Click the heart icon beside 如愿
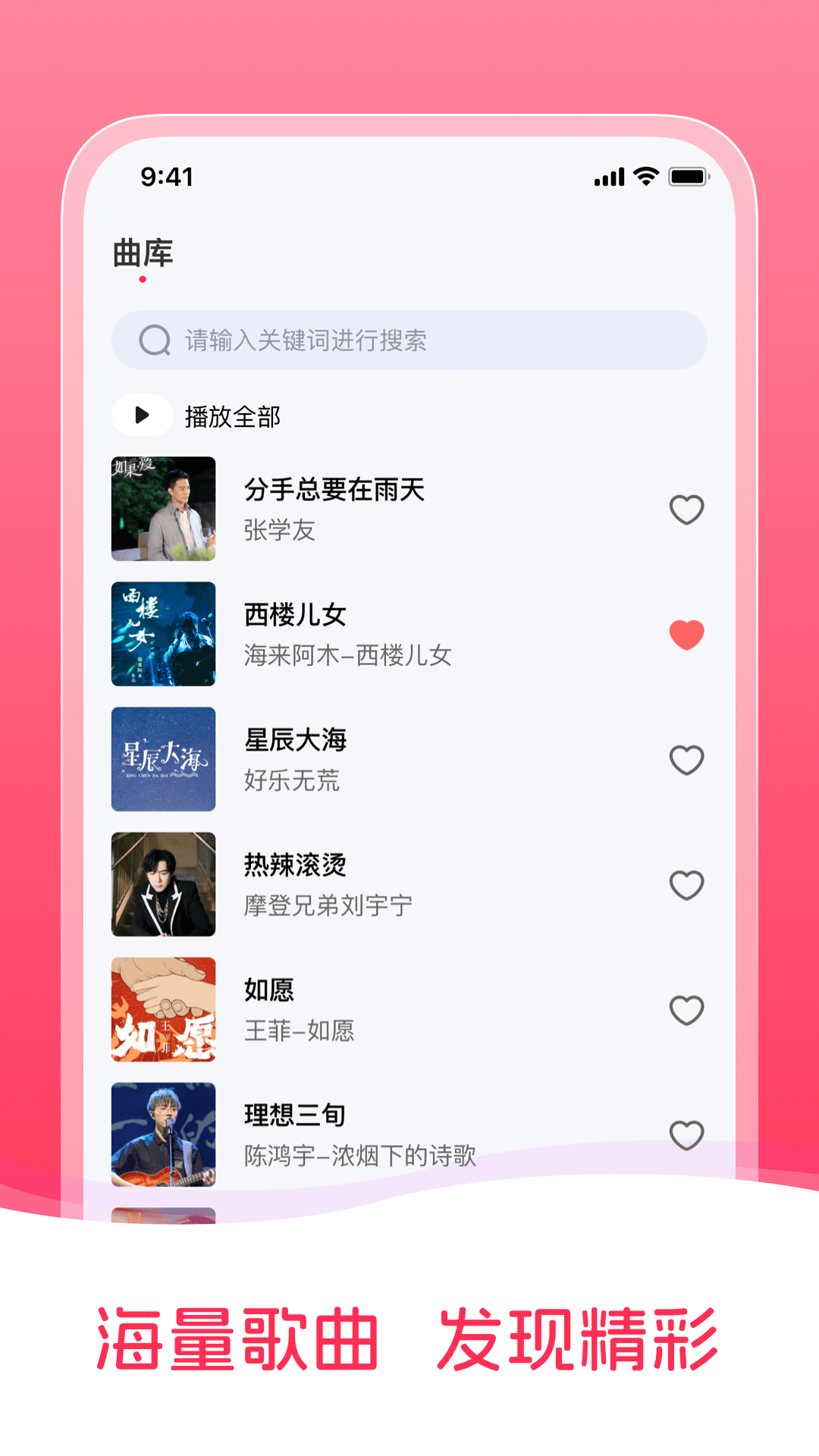The image size is (819, 1456). [x=686, y=1009]
